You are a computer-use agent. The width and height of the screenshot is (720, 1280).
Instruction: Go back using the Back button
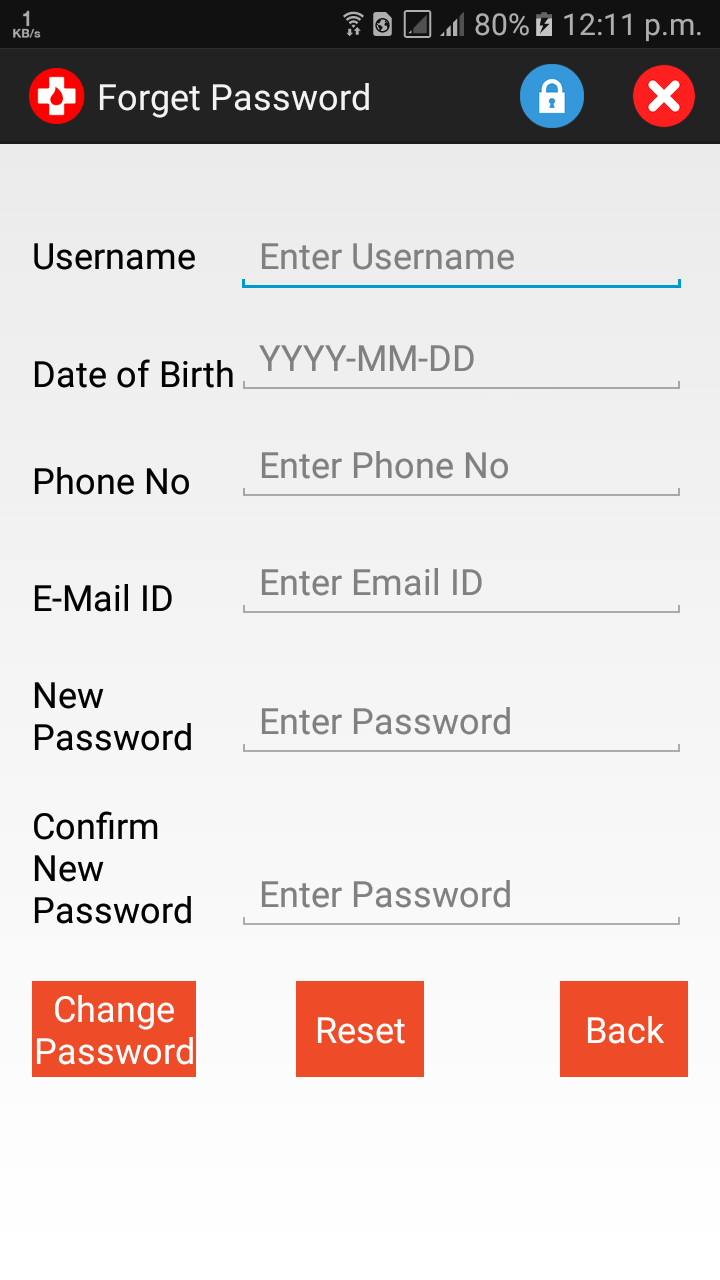pos(624,1029)
